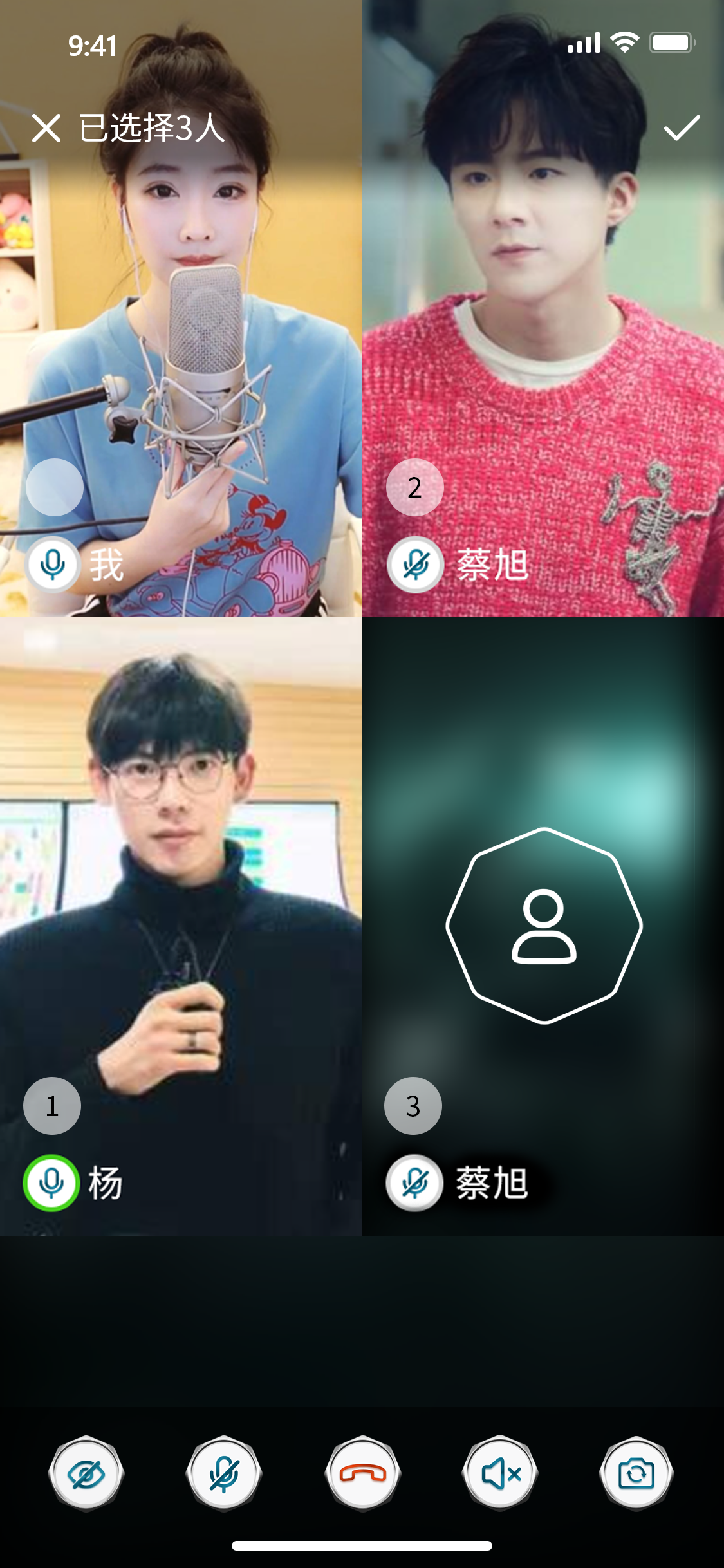Close the participant selection mode
The width and height of the screenshot is (724, 1568).
click(x=46, y=127)
